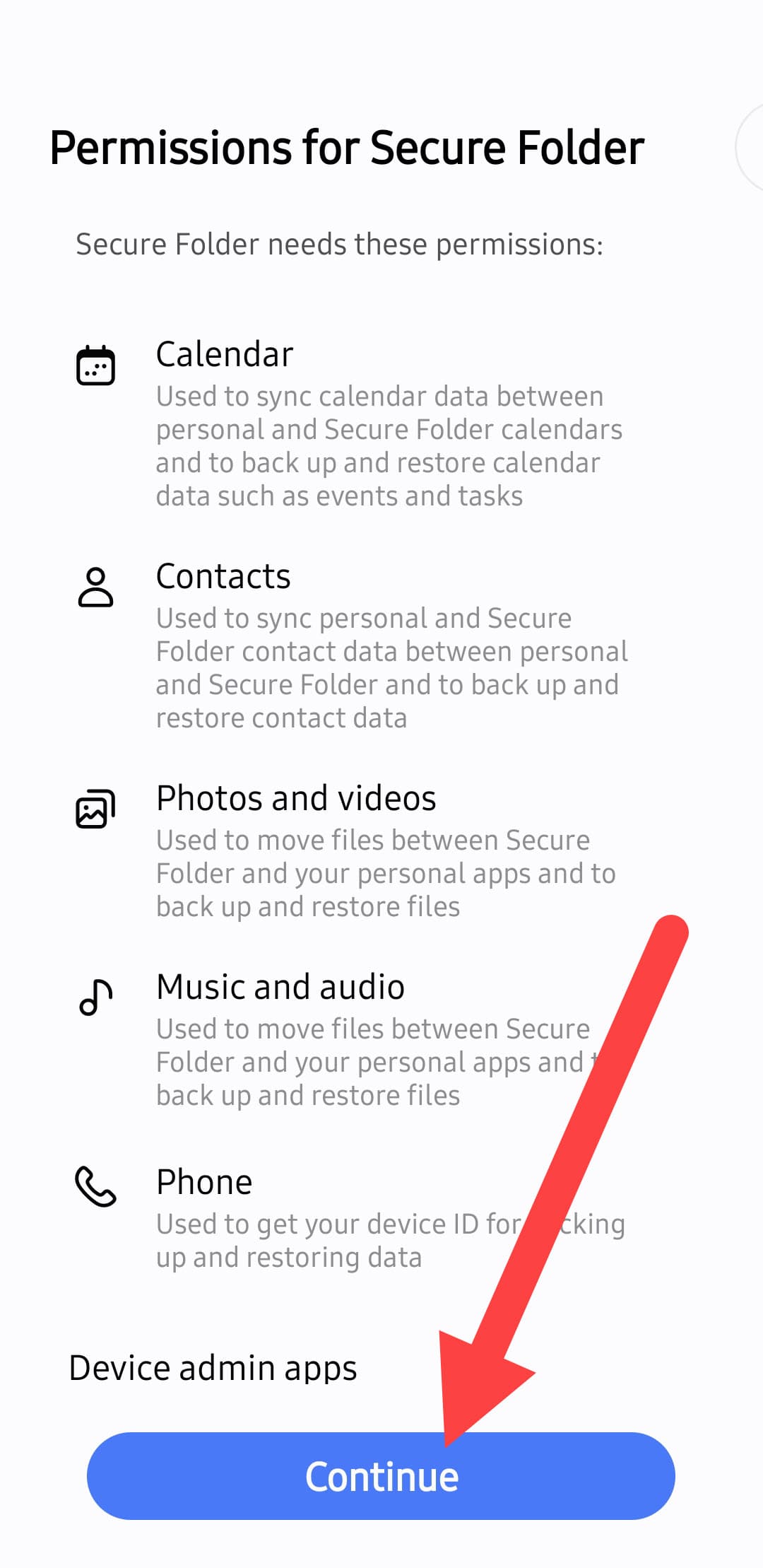Viewport: 763px width, 1568px height.
Task: Click the Calendar sync description text
Action: click(x=389, y=445)
